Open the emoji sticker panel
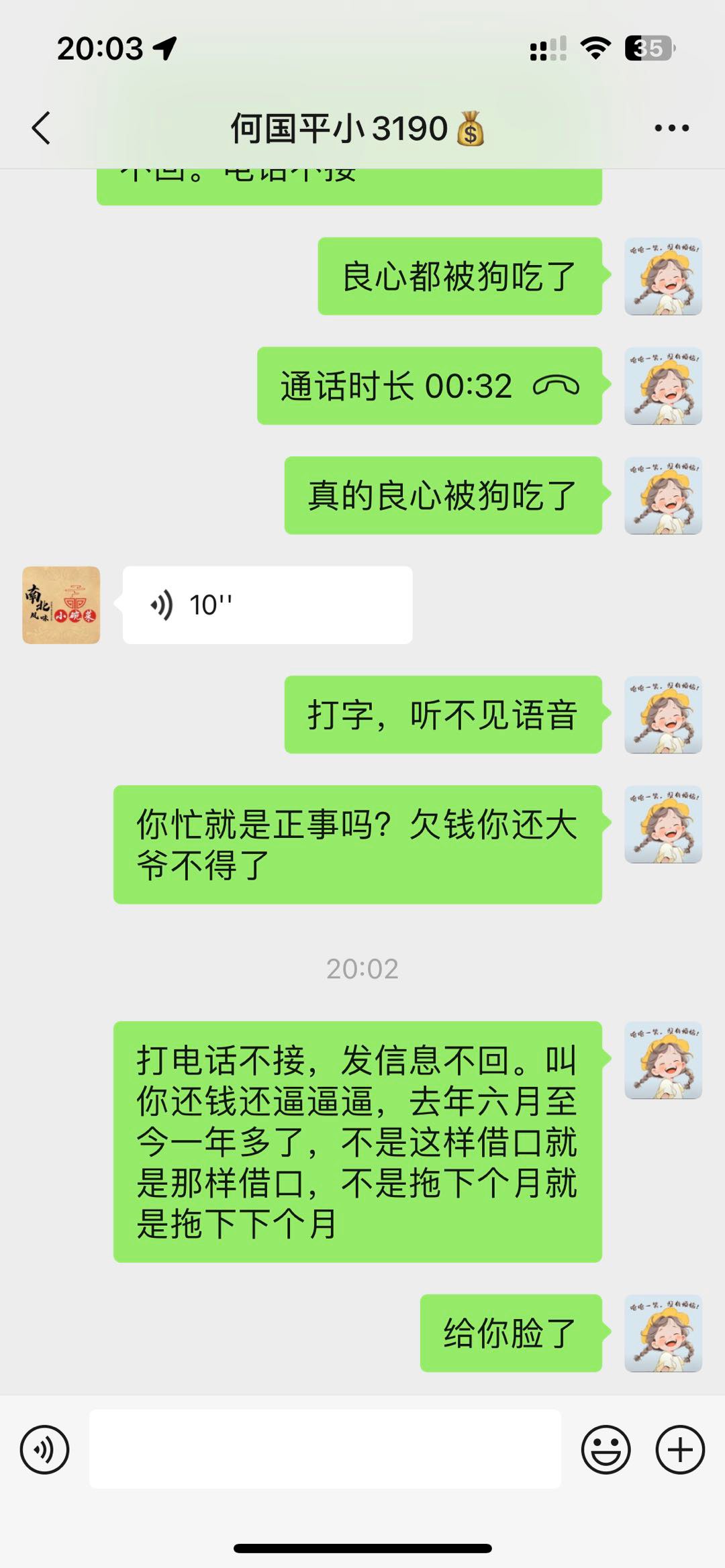725x1568 pixels. (x=606, y=1449)
